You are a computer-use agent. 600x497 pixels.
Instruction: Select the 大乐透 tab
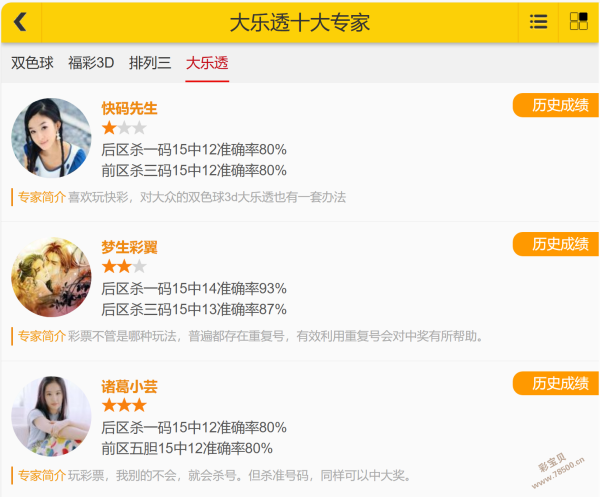(207, 63)
